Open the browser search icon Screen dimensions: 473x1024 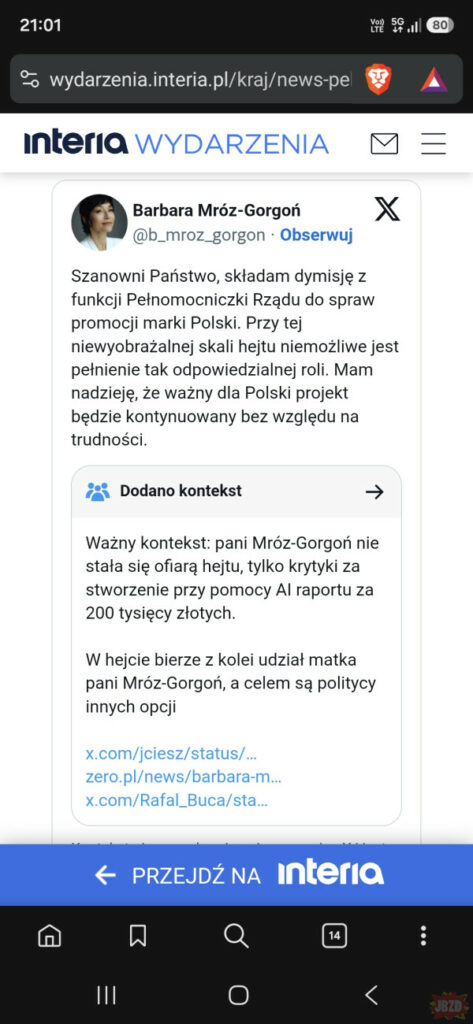click(236, 936)
